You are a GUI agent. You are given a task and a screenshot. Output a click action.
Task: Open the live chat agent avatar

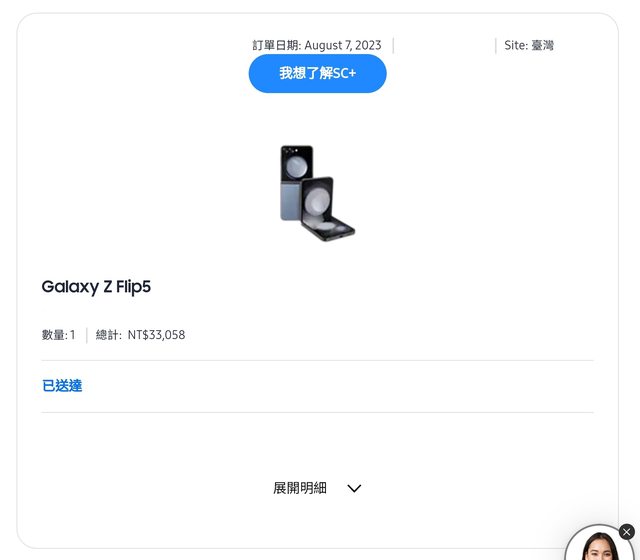[599, 546]
